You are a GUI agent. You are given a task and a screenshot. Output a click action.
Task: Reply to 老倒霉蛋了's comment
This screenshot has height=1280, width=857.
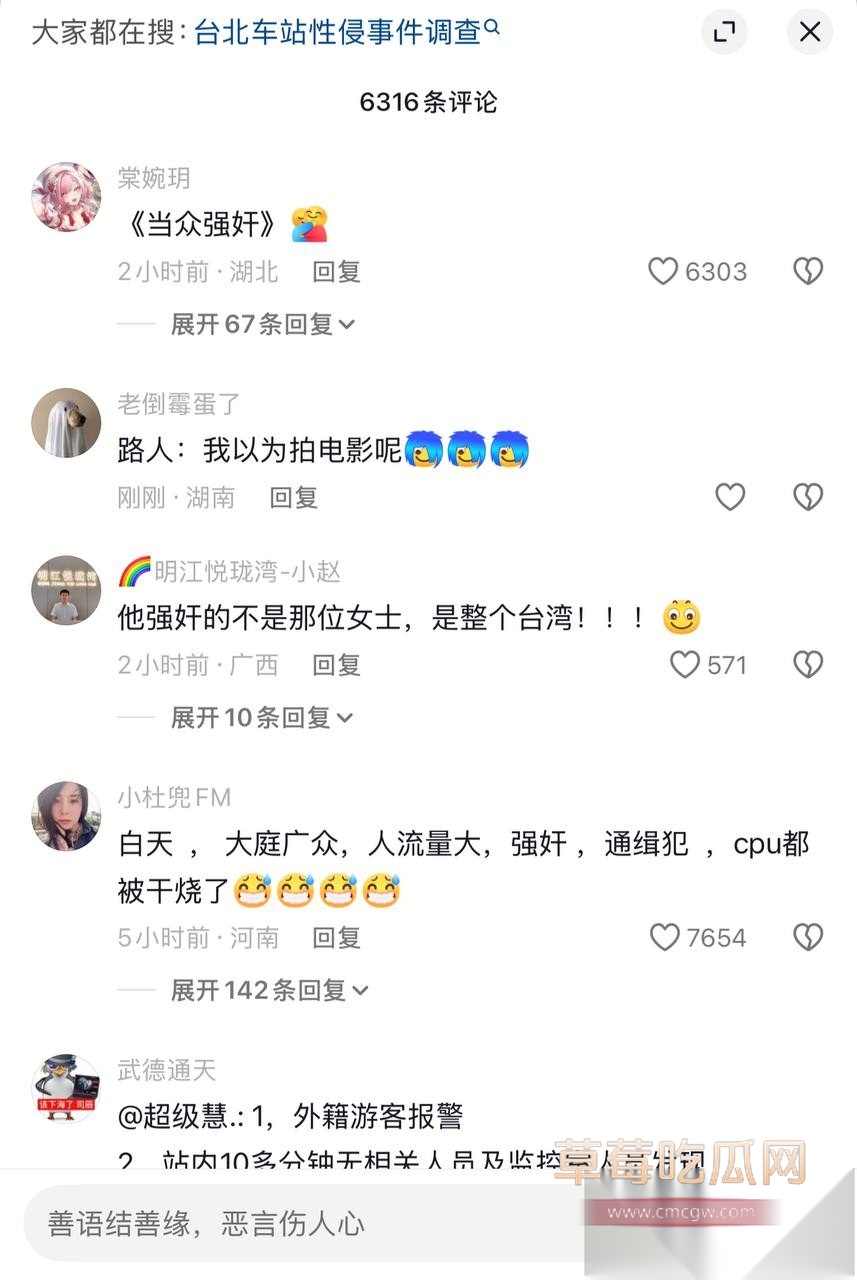coord(293,497)
